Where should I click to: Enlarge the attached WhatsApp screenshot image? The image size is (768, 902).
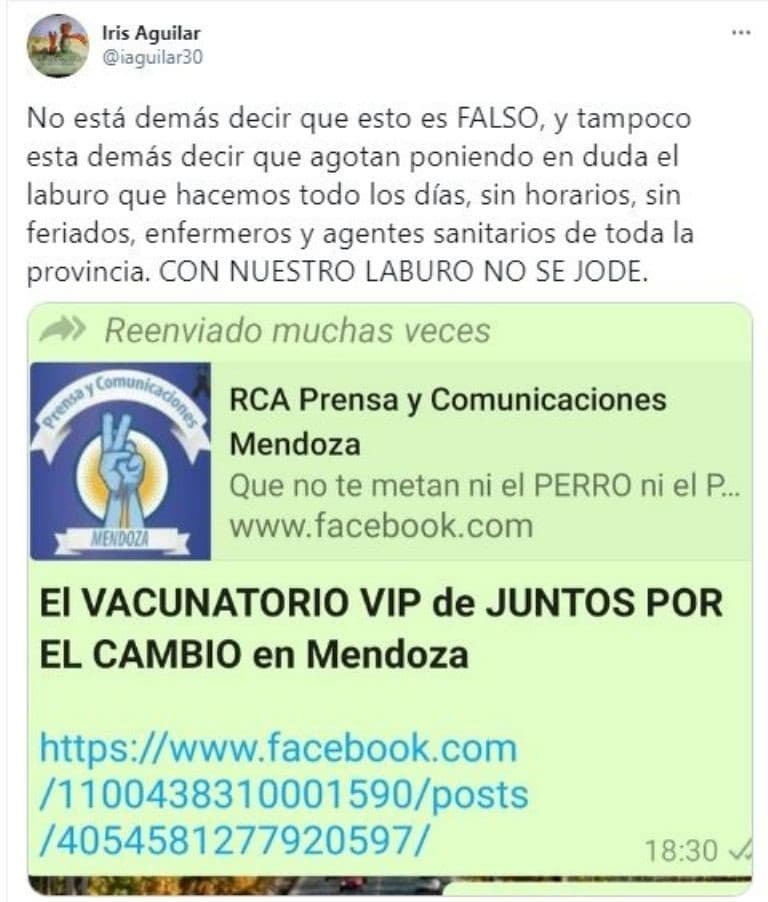(390, 600)
